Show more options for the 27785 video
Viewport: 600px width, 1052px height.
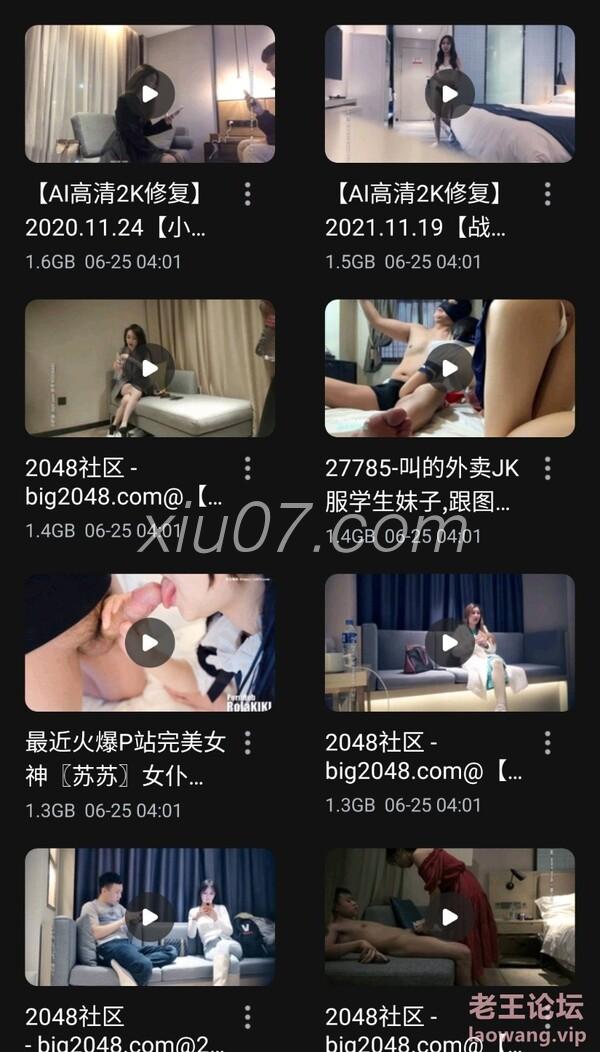point(547,468)
